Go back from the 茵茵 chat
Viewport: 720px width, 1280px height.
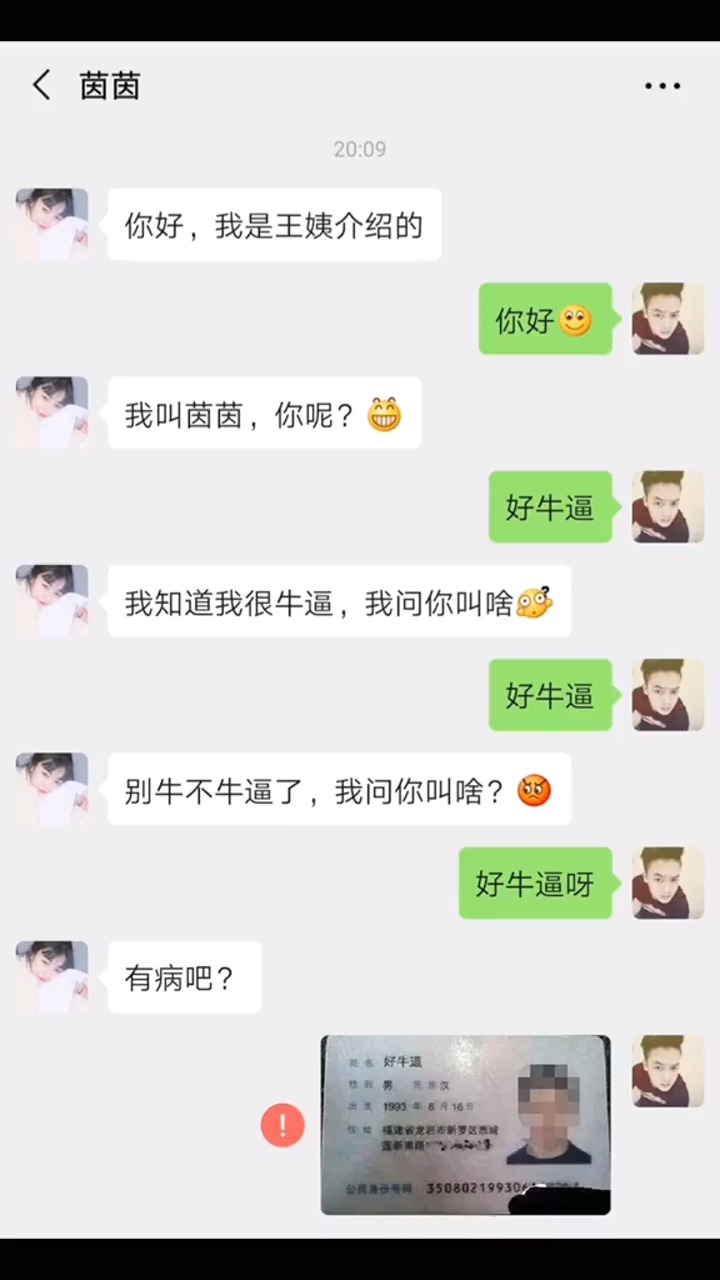[41, 85]
